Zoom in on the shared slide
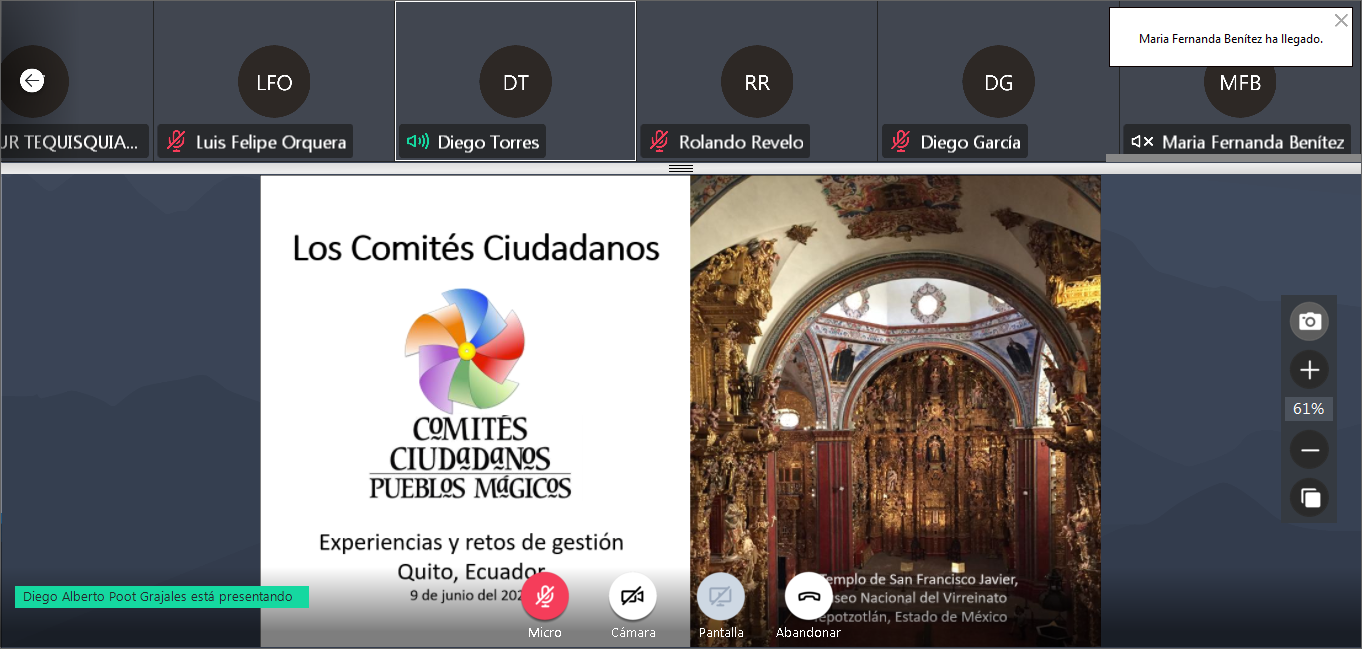Screen dimensions: 1362x649 pyautogui.click(x=1309, y=371)
